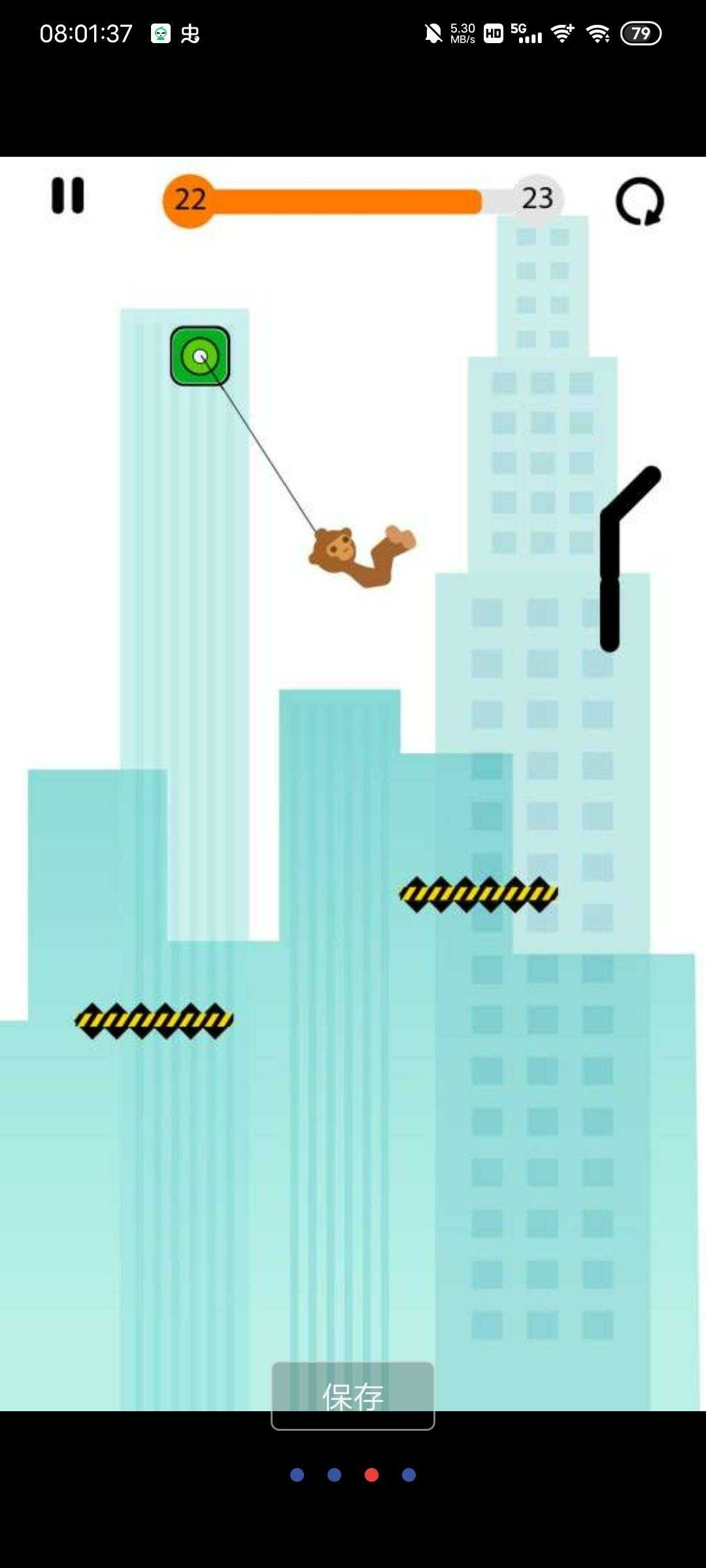Pause the game

[68, 195]
